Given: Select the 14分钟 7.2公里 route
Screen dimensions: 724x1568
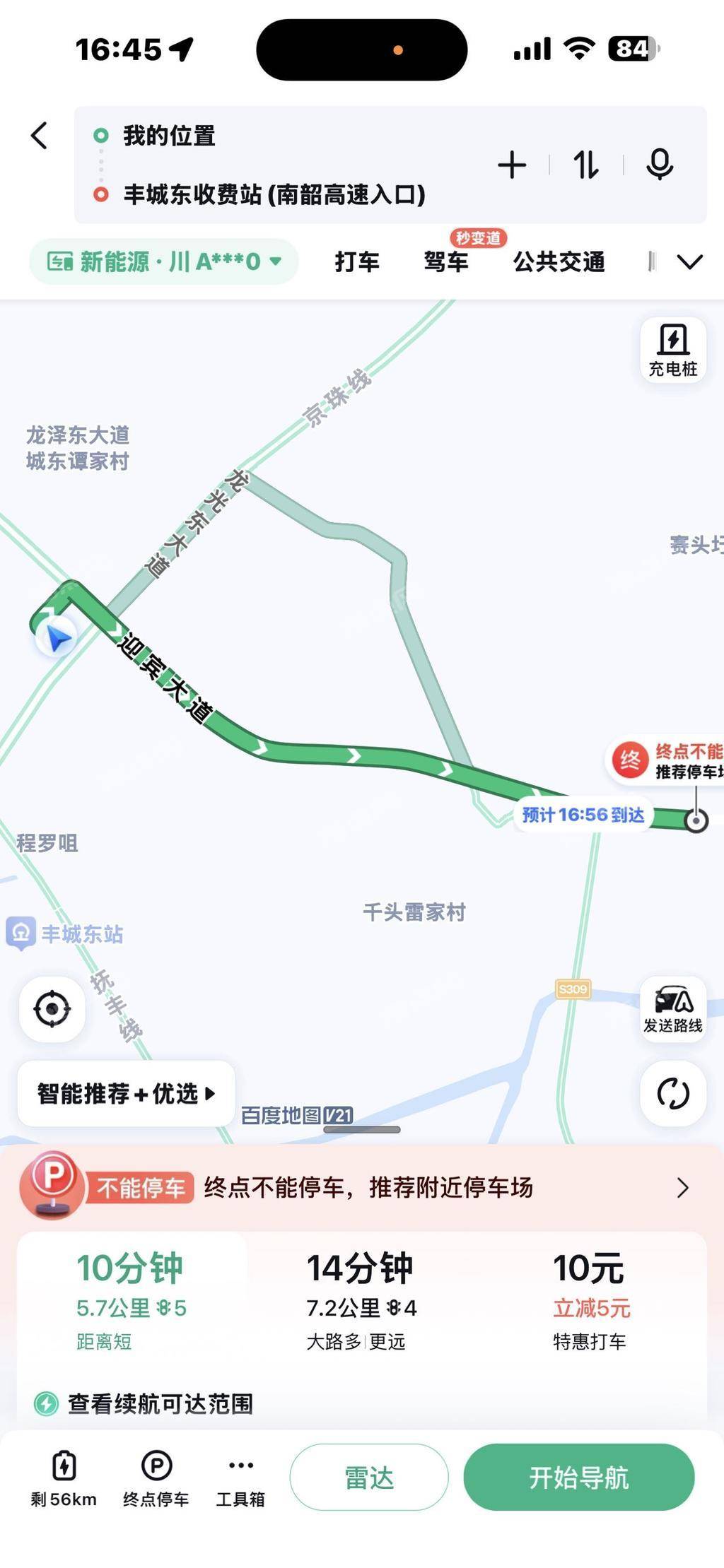Looking at the screenshot, I should (x=361, y=1300).
